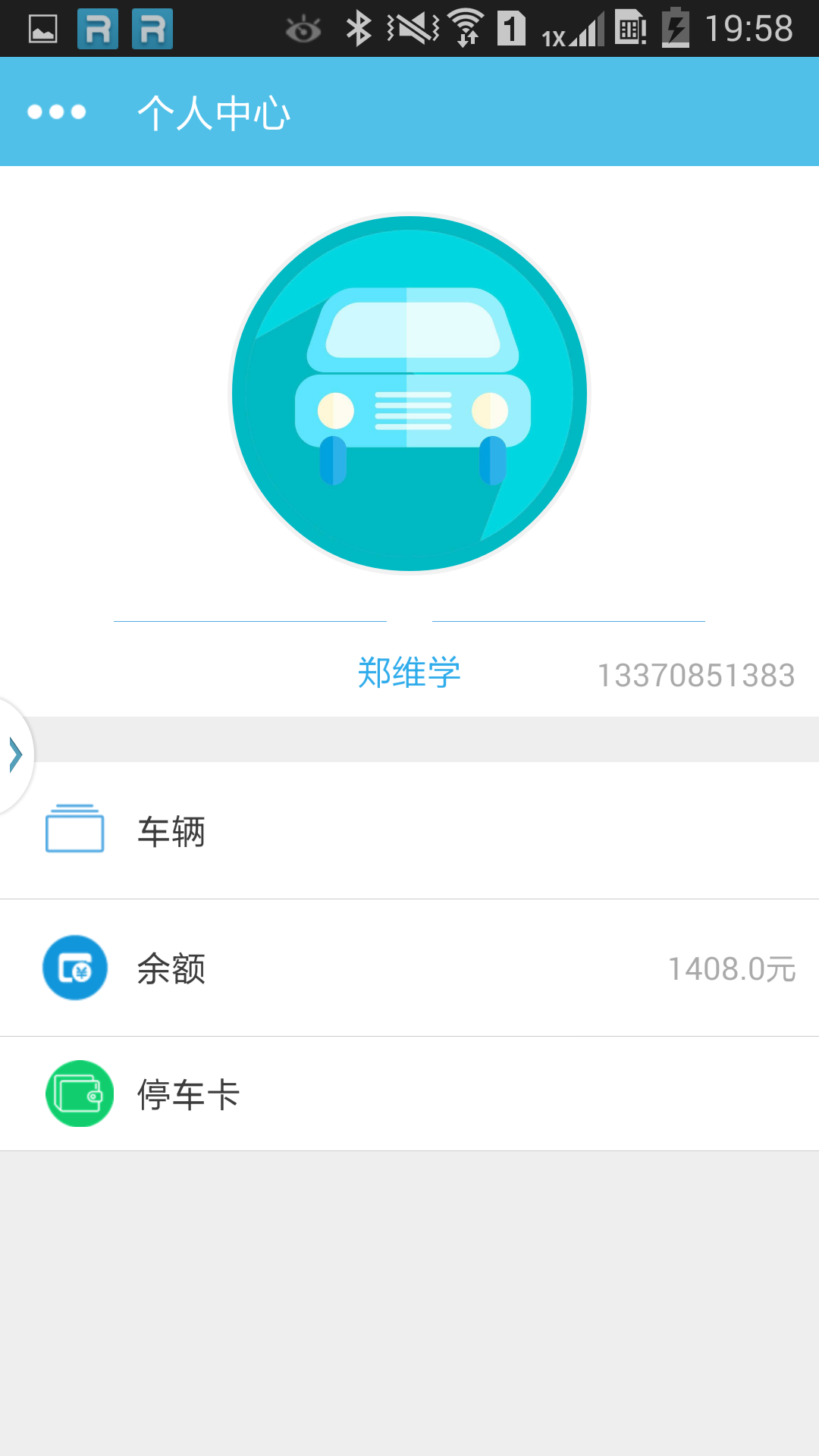Tap the car profile avatar

click(409, 393)
